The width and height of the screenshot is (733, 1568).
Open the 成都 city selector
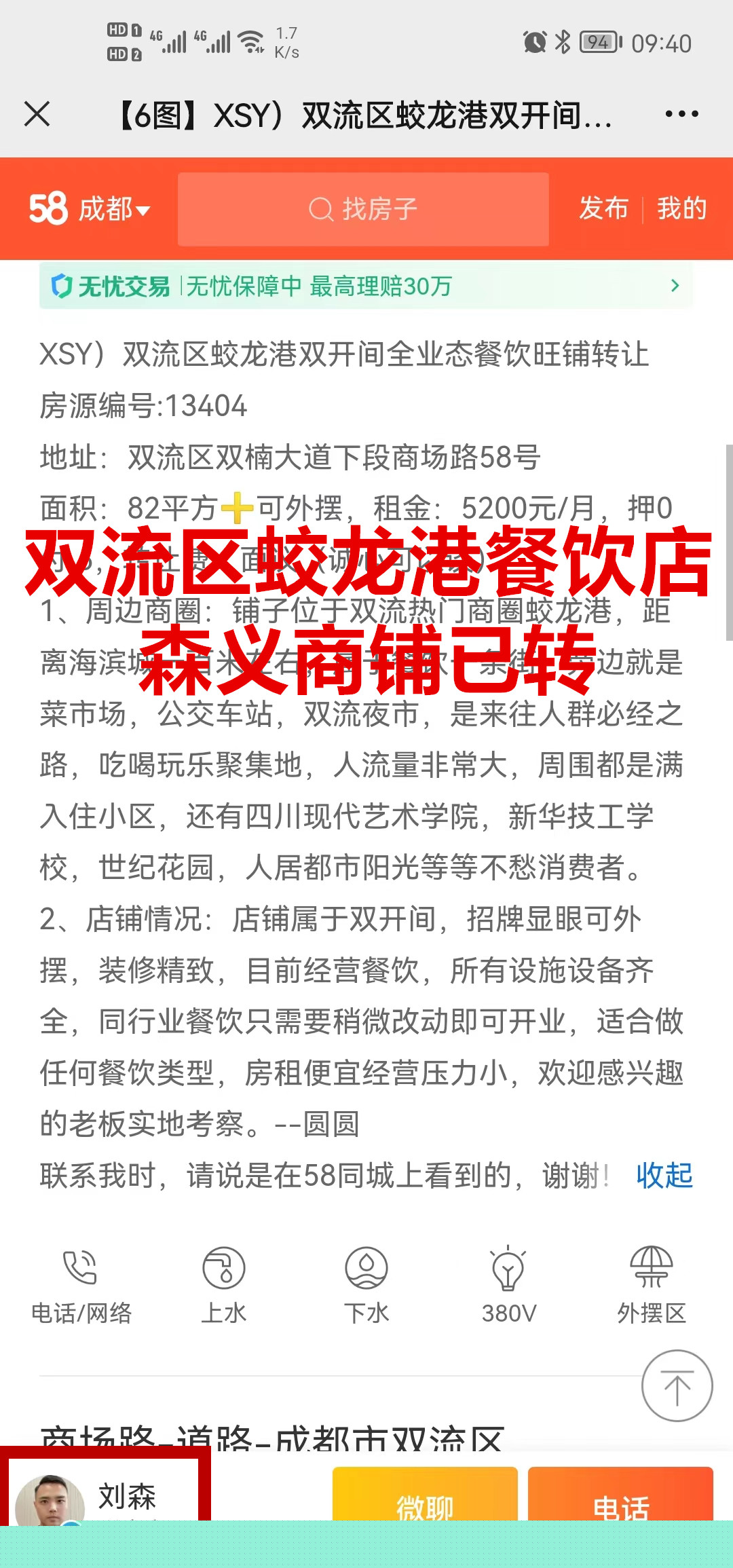pyautogui.click(x=113, y=209)
